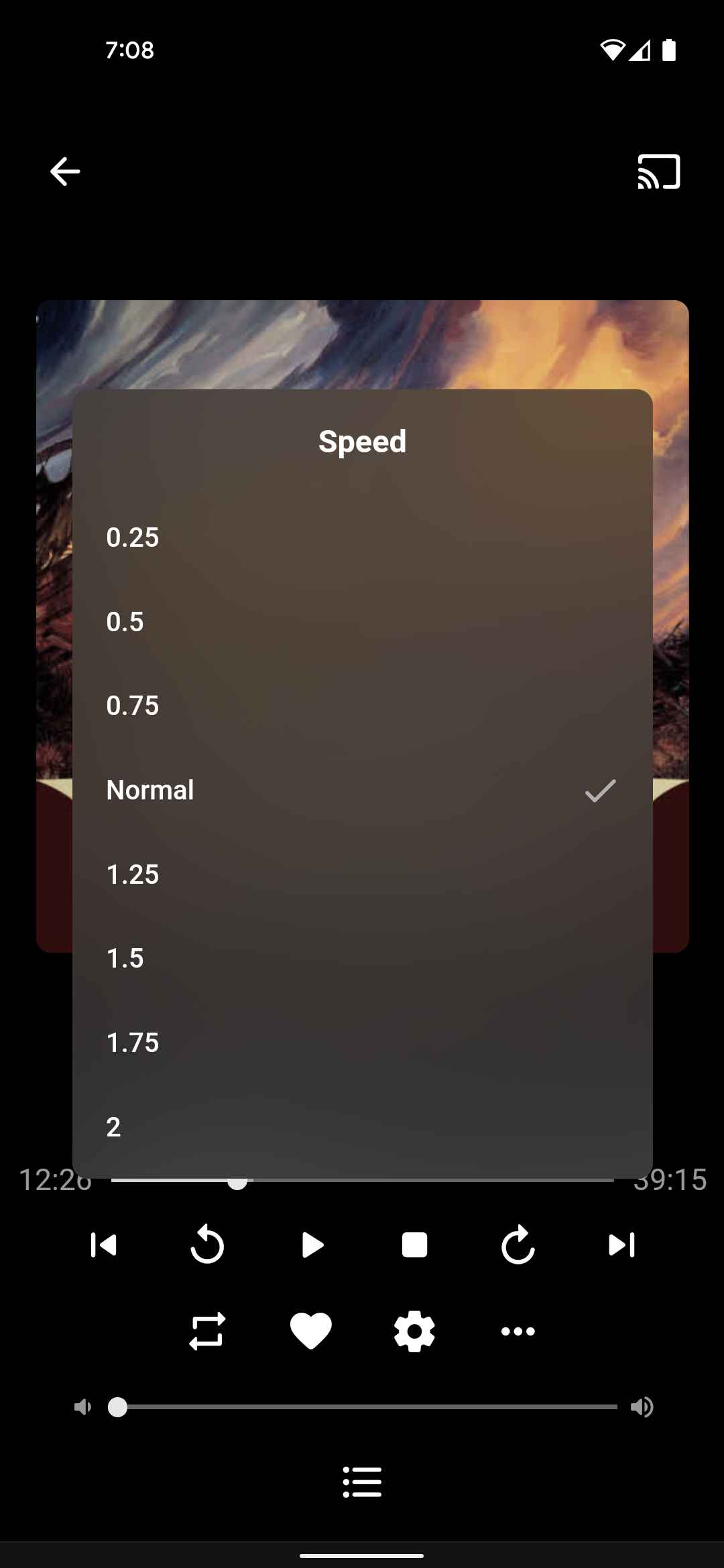Rewind with the replay icon
The image size is (724, 1568).
pyautogui.click(x=207, y=1245)
